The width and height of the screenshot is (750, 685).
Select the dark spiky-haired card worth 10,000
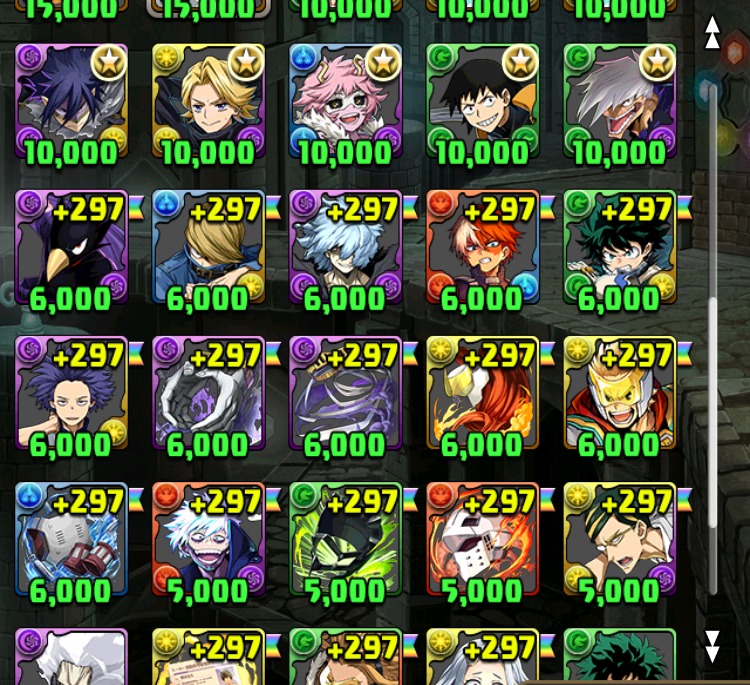(x=71, y=100)
